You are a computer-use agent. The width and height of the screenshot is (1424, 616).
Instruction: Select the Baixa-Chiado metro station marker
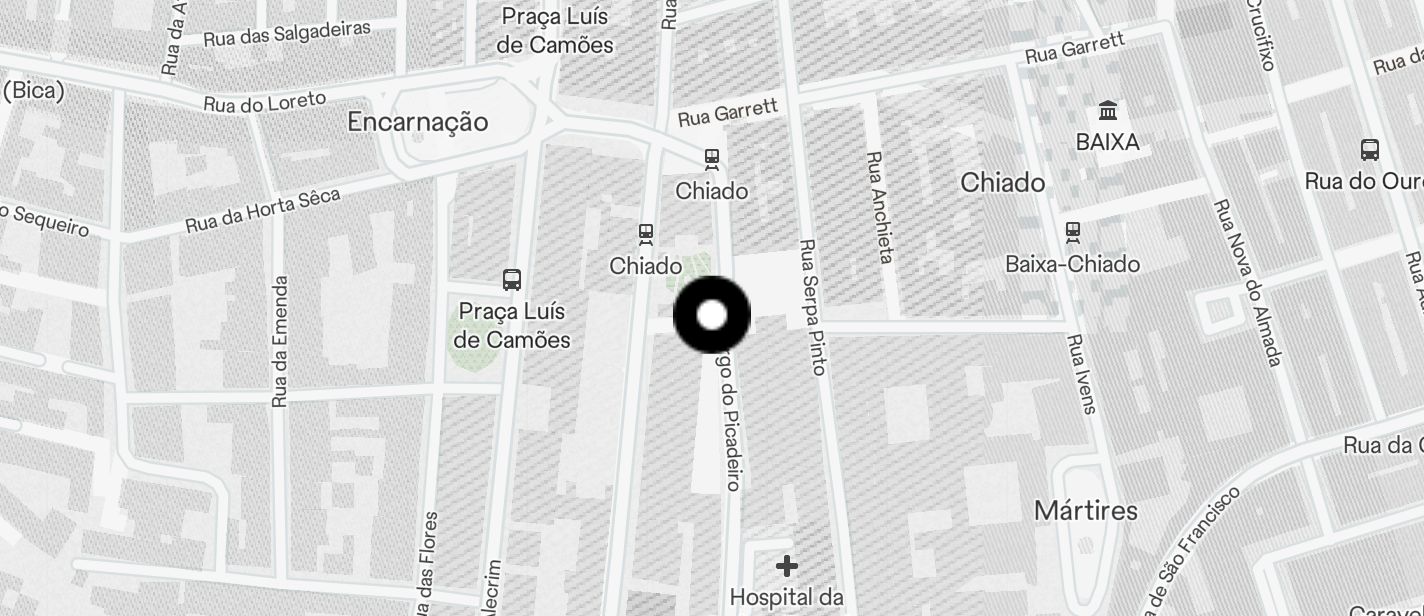1073,232
